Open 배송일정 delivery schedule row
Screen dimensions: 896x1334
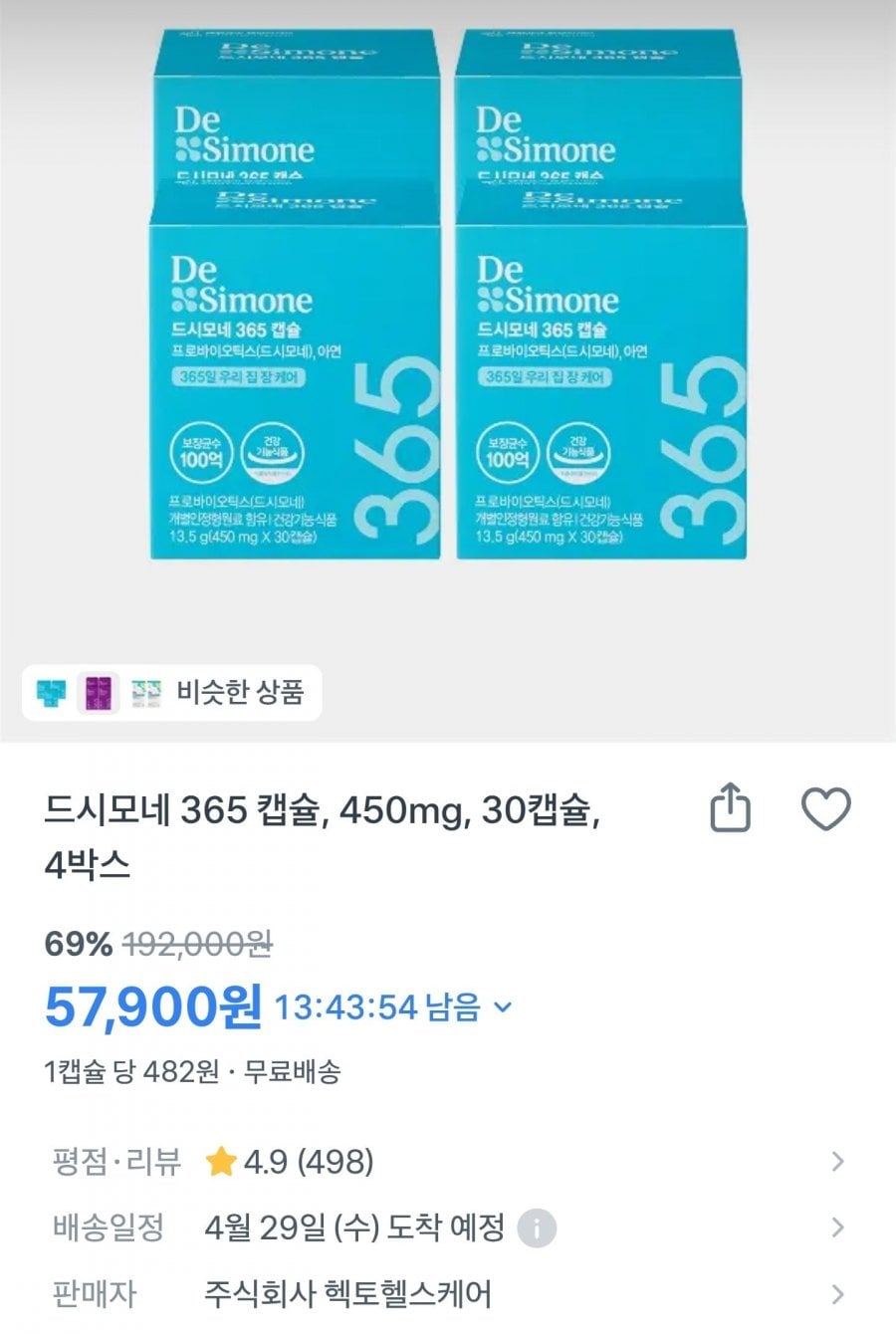click(448, 1227)
